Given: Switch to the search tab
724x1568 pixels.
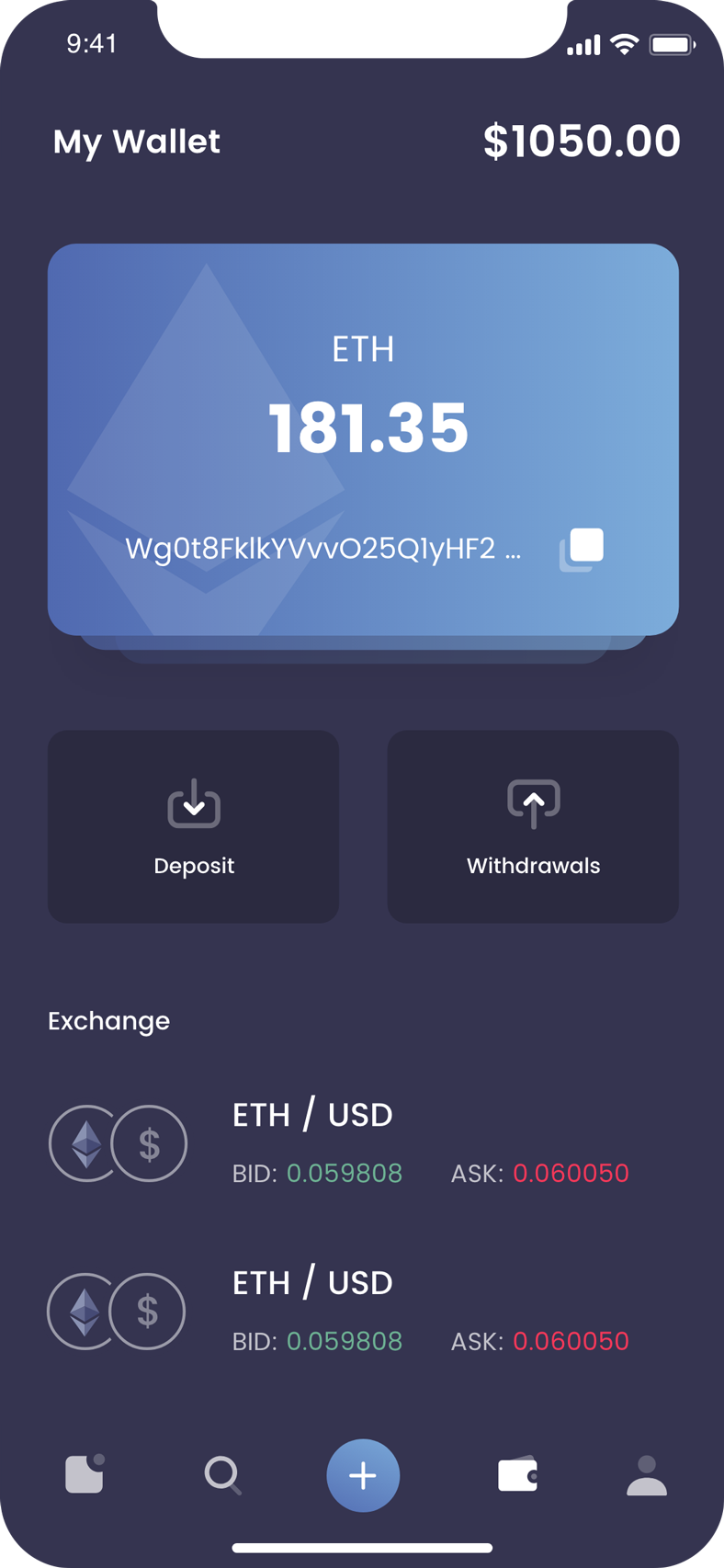Looking at the screenshot, I should [x=222, y=1475].
